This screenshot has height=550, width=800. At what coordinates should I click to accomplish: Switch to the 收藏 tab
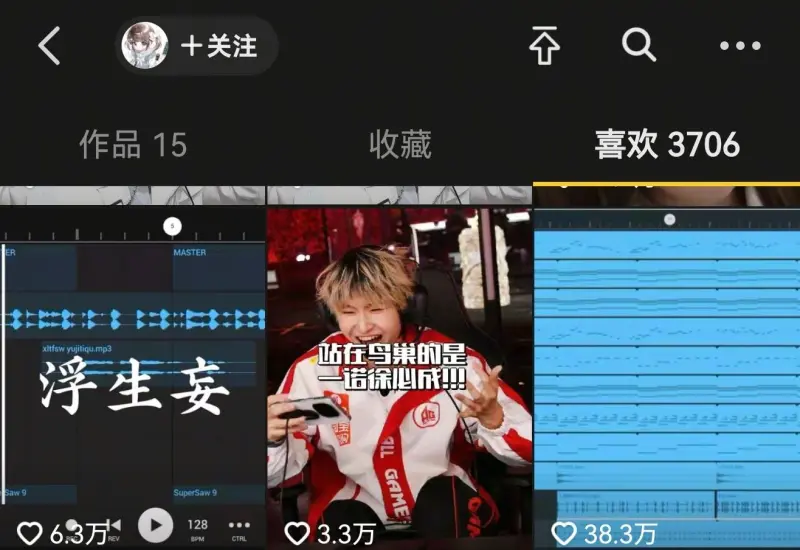pyautogui.click(x=400, y=145)
